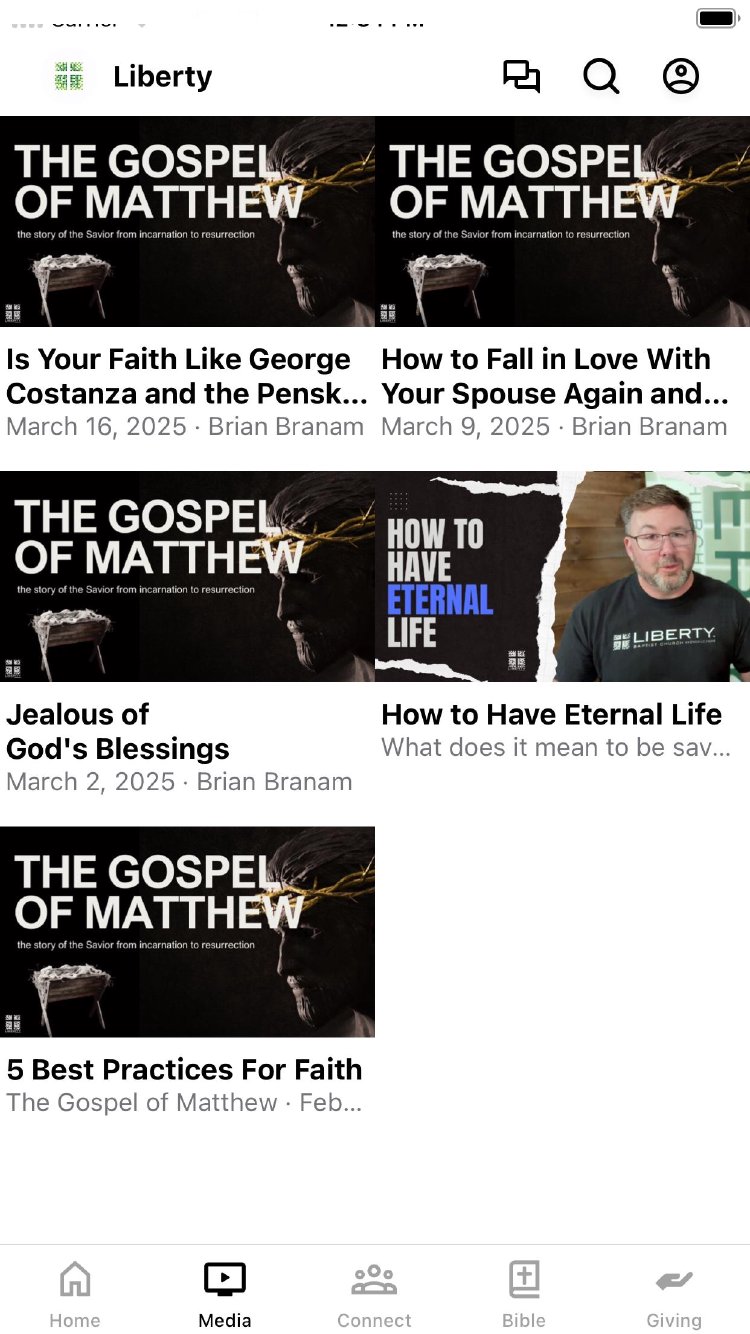Open the Bible tab
750x1334 pixels.
pyautogui.click(x=524, y=1292)
